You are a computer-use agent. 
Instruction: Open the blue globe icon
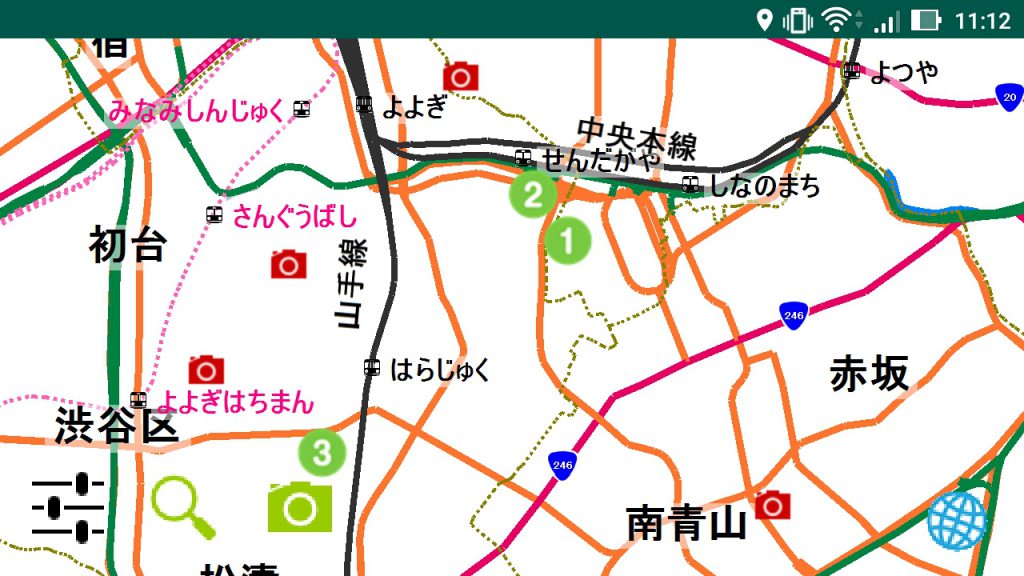point(956,521)
